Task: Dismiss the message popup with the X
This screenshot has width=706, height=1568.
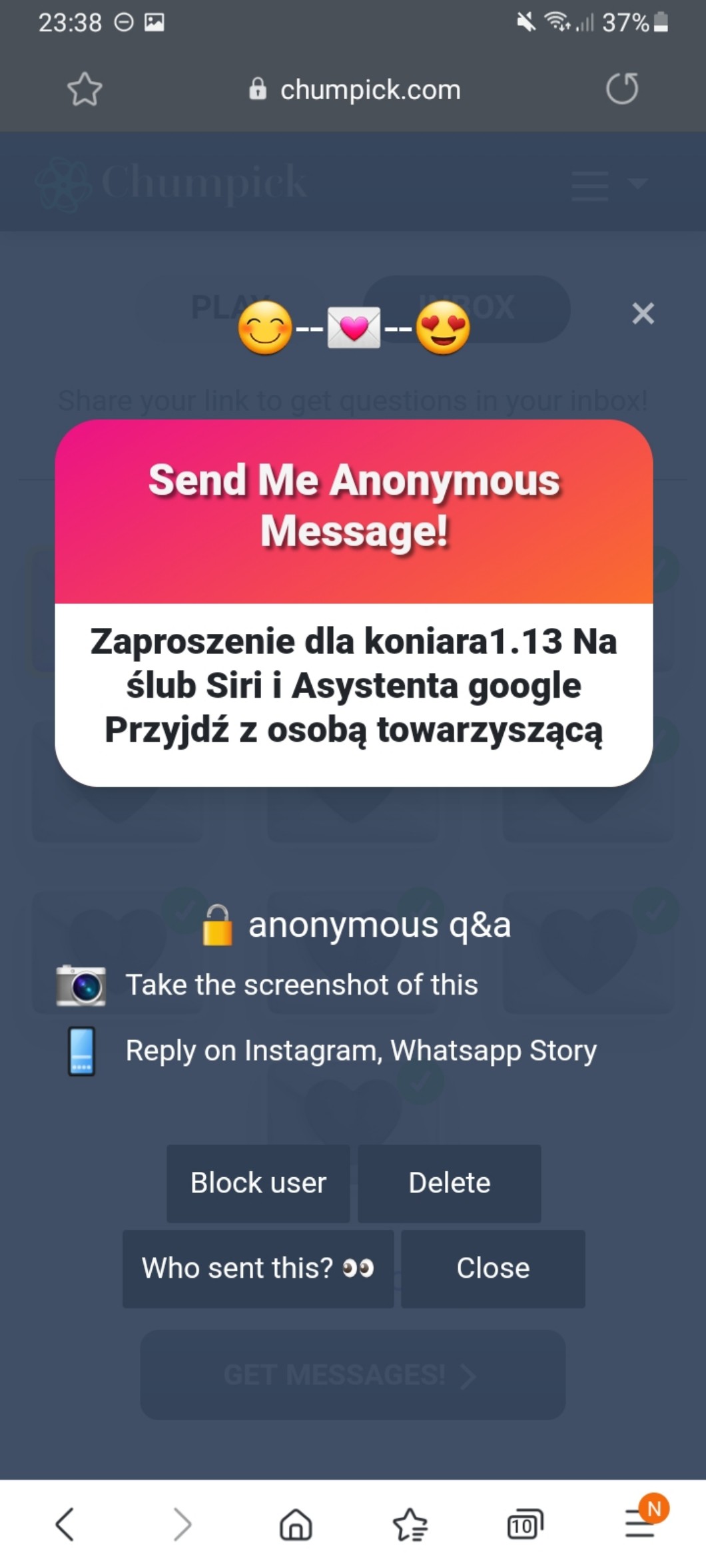Action: click(643, 313)
